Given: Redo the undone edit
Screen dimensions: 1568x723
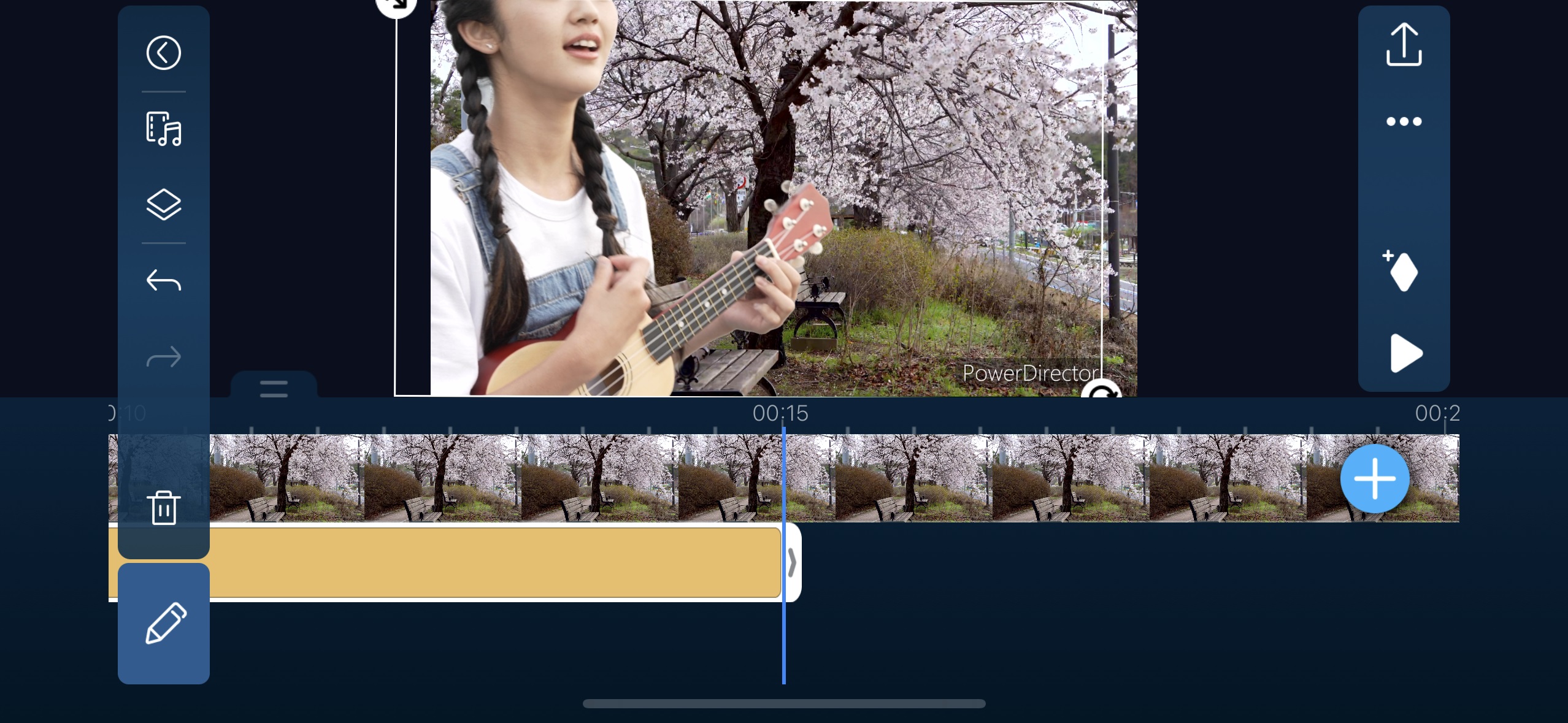Looking at the screenshot, I should 164,357.
